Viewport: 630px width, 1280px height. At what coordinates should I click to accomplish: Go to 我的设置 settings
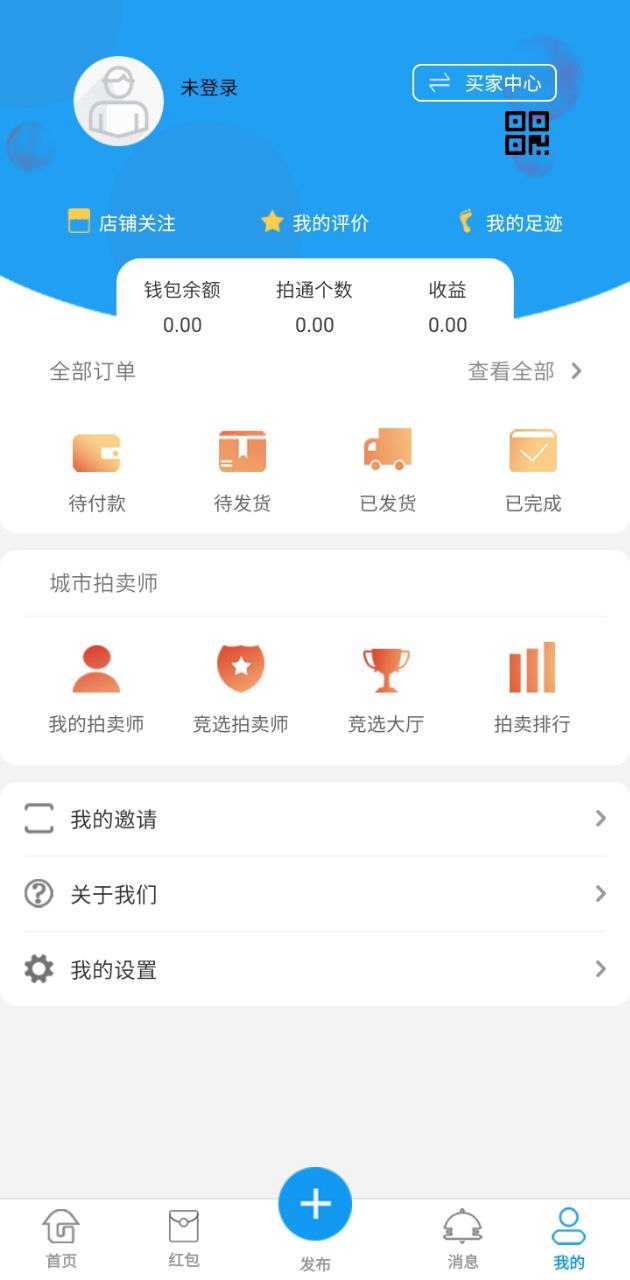(315, 969)
